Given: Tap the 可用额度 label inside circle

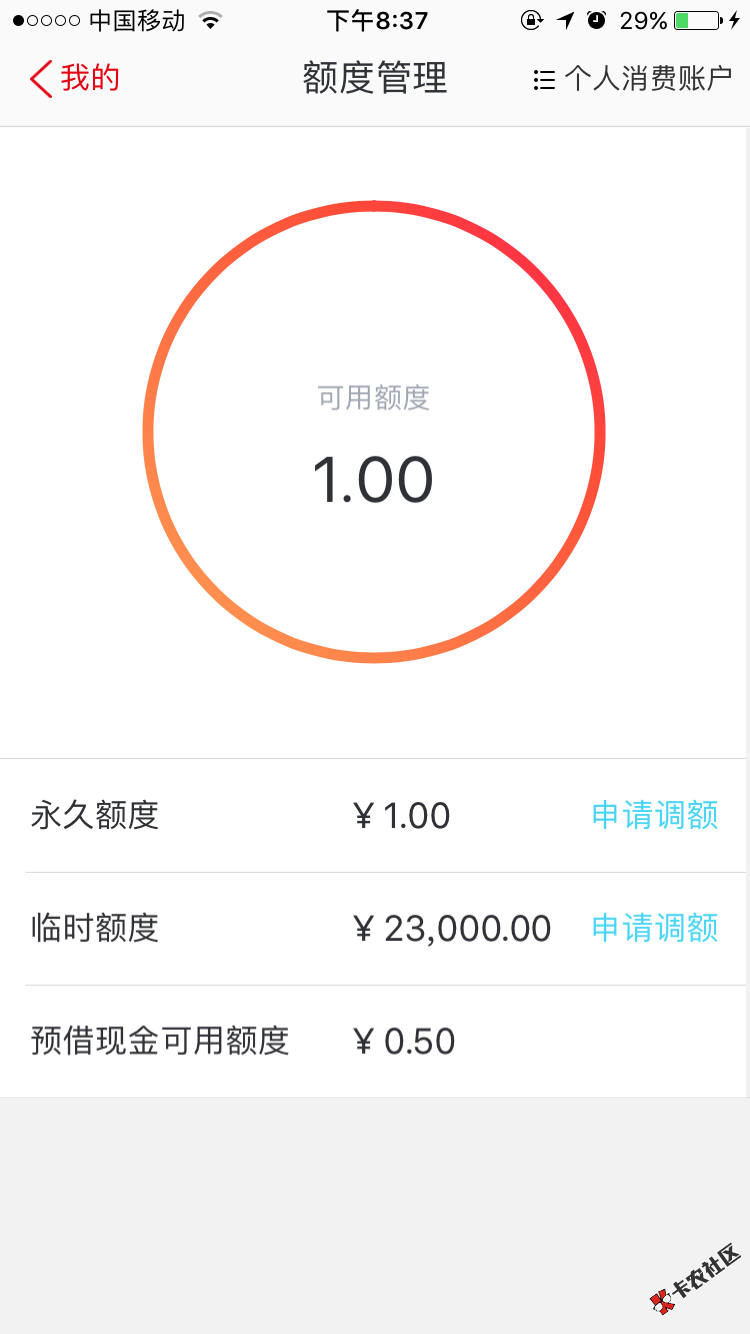Looking at the screenshot, I should [374, 397].
